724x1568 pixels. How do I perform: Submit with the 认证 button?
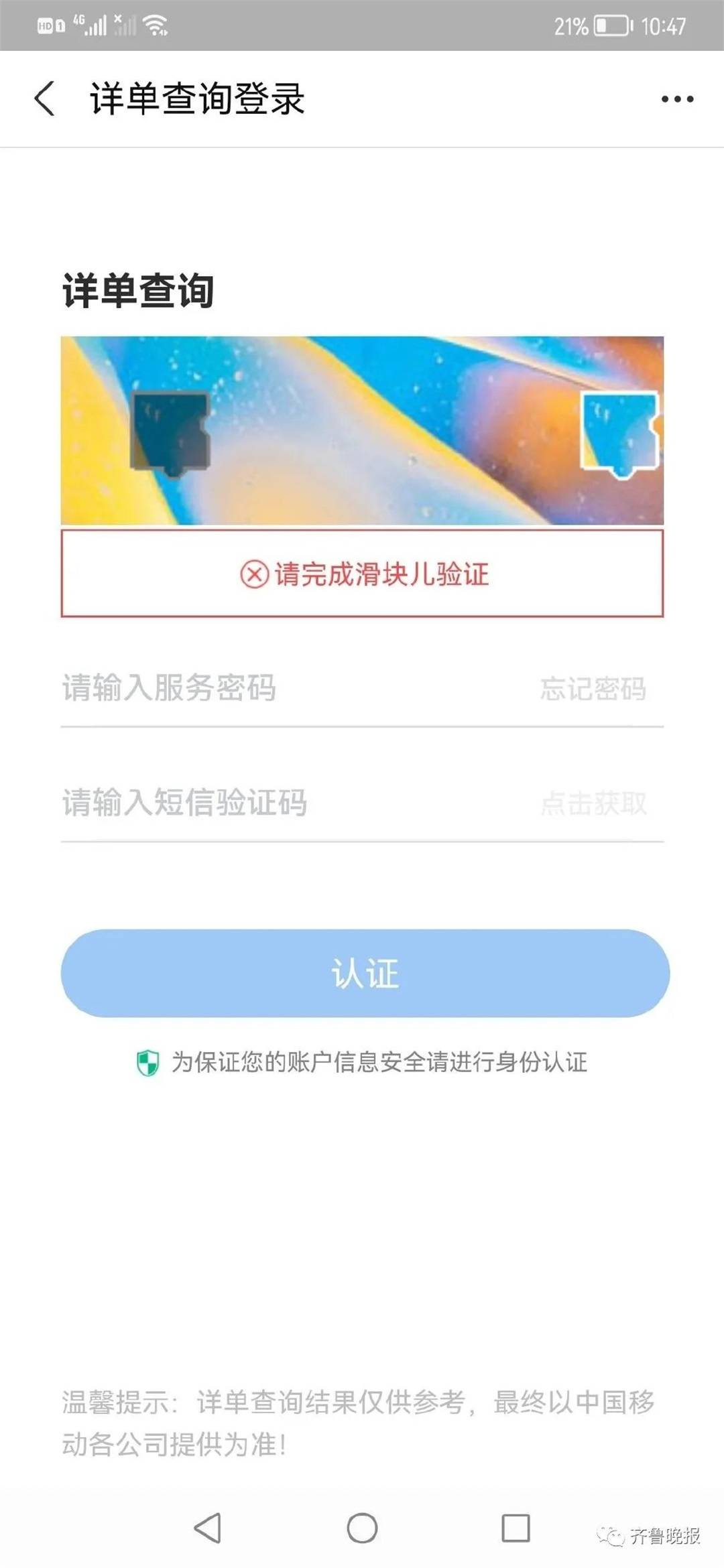coord(365,973)
